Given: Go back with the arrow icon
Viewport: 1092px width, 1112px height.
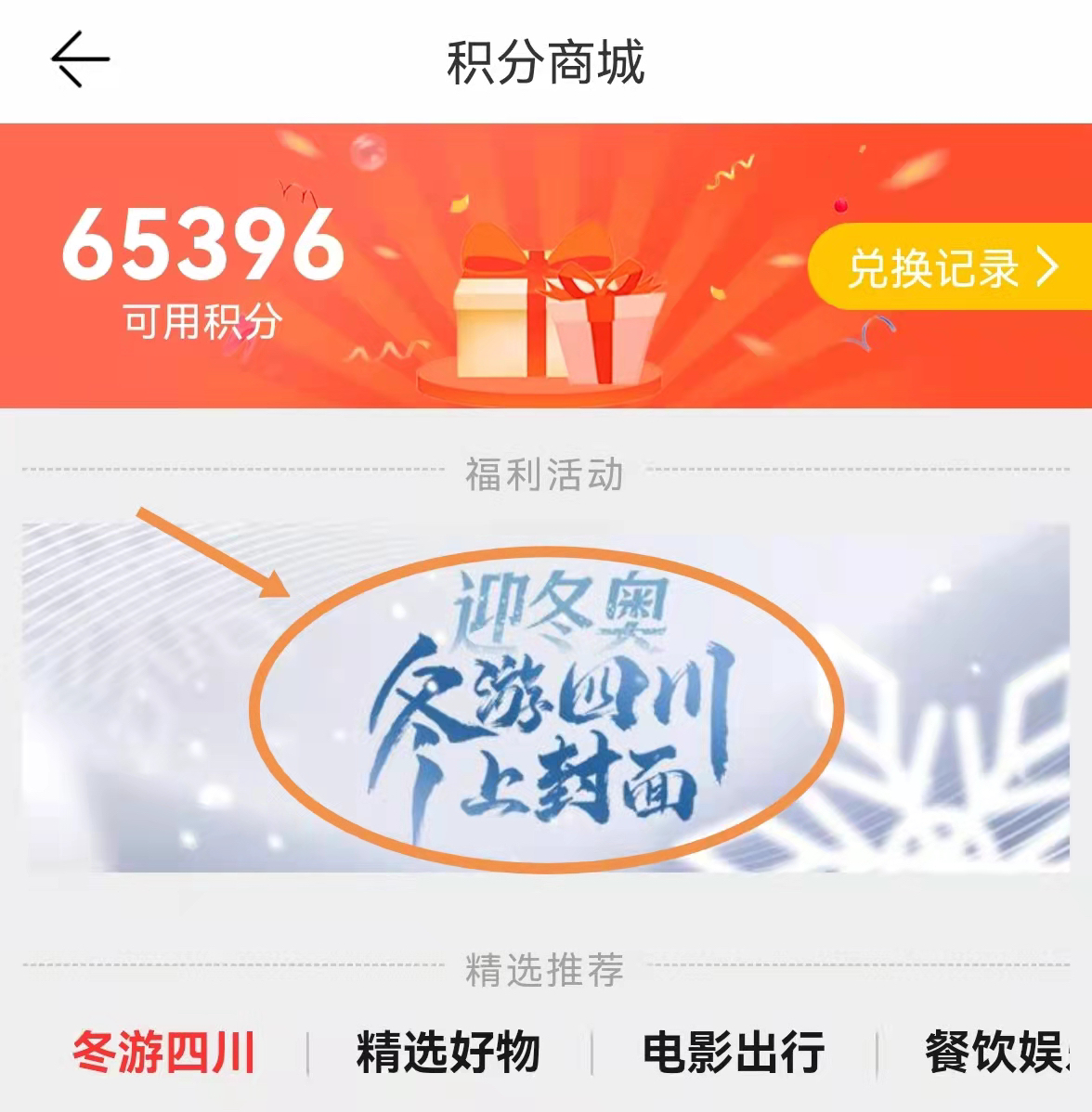Looking at the screenshot, I should point(80,60).
